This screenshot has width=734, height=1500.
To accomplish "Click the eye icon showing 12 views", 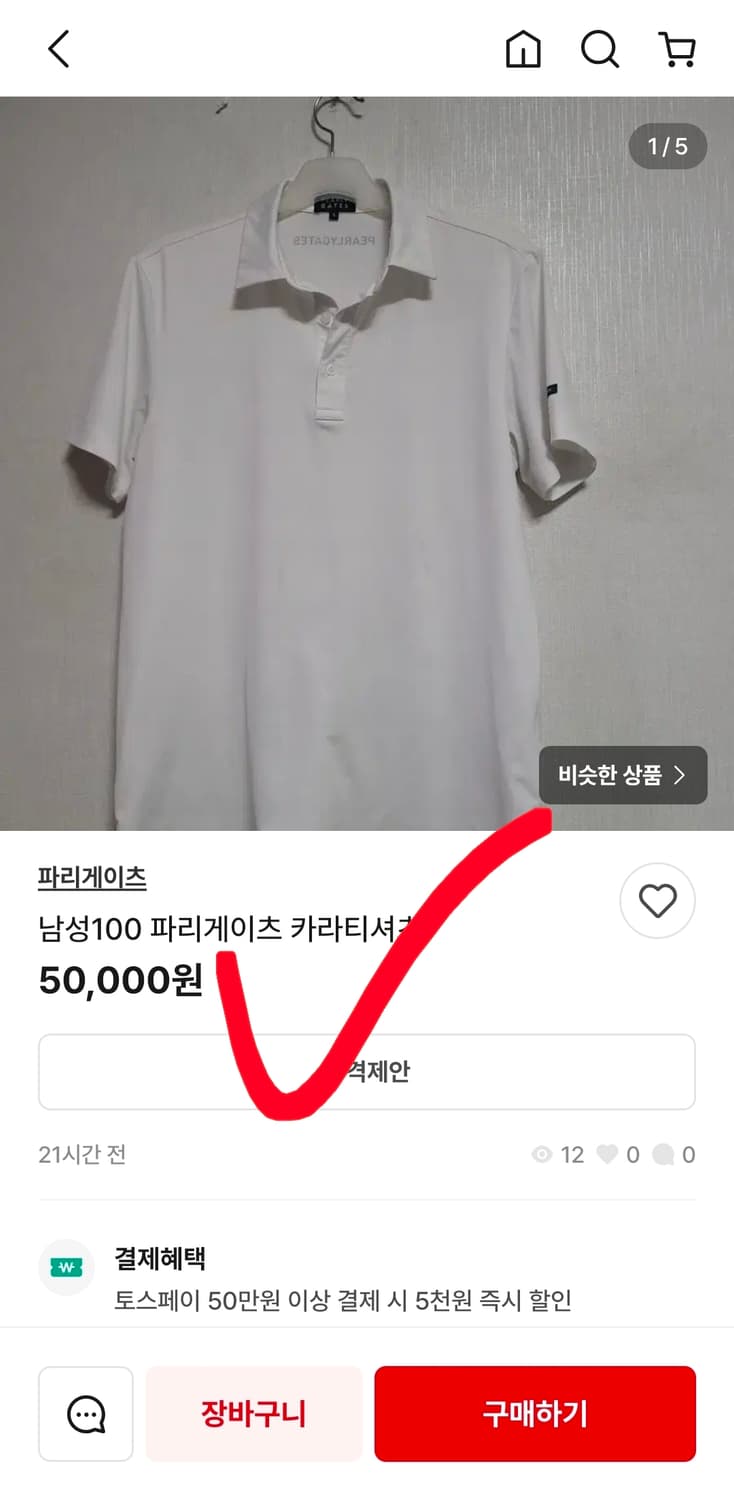I will pyautogui.click(x=541, y=1154).
